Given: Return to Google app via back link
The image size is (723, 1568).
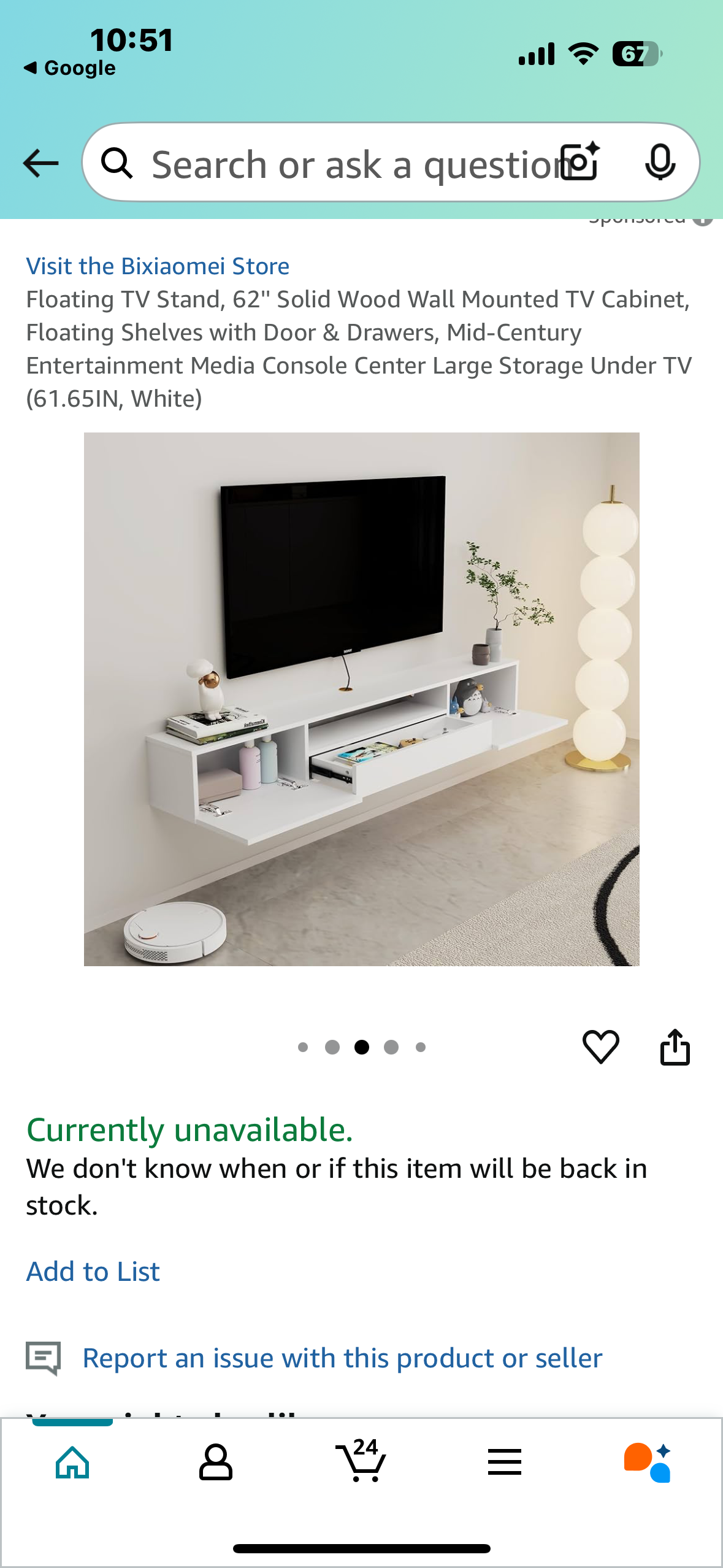Looking at the screenshot, I should 71,68.
